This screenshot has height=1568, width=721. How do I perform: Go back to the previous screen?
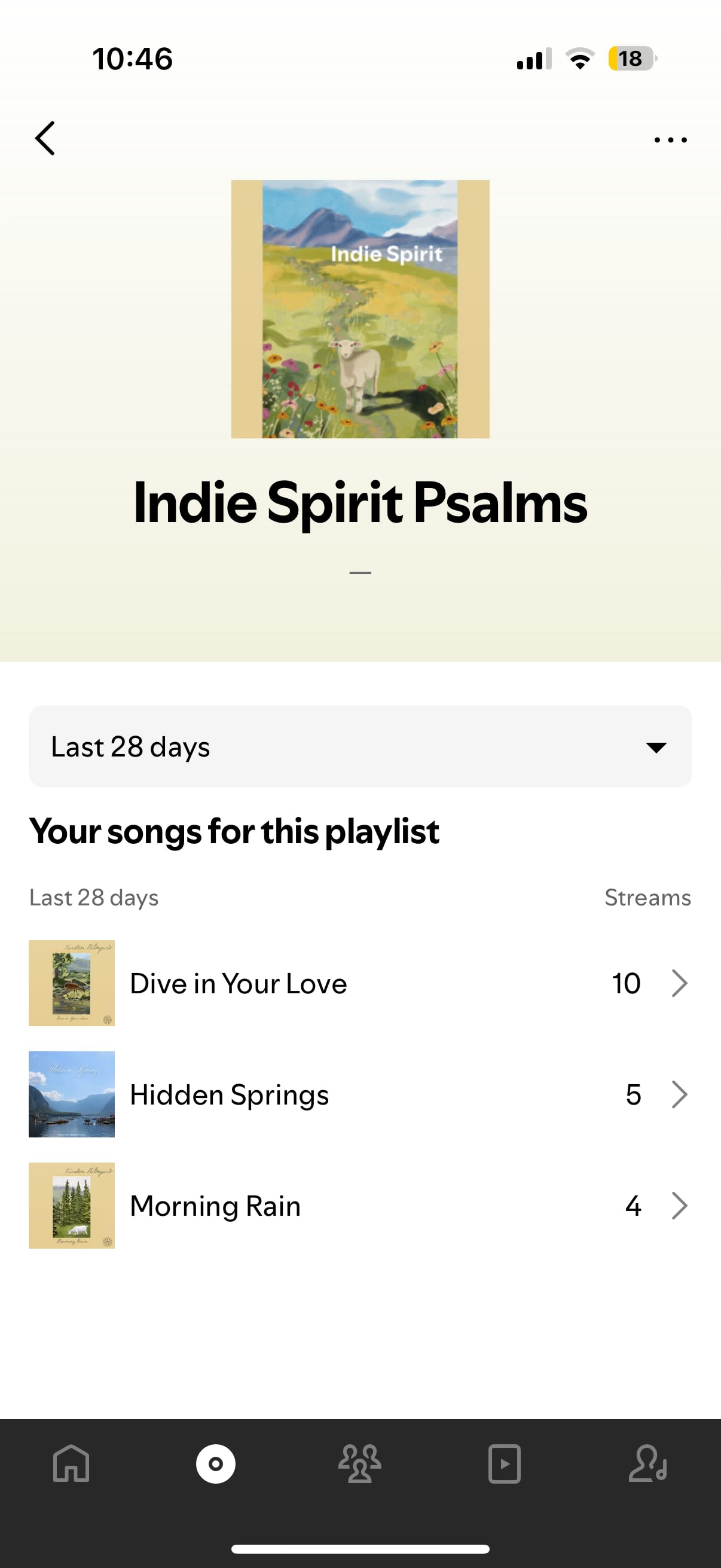[45, 138]
